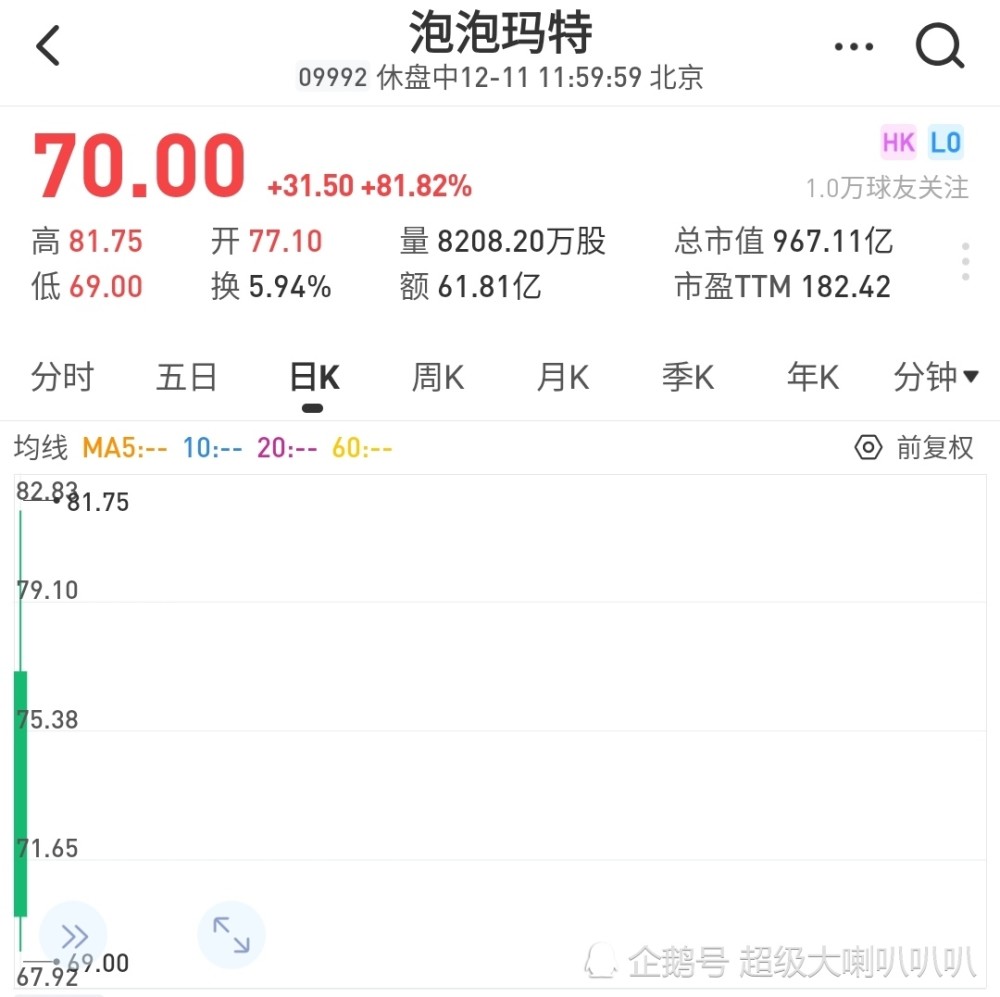The image size is (1000, 997).
Task: Switch to the 月K chart tab
Action: (x=563, y=378)
